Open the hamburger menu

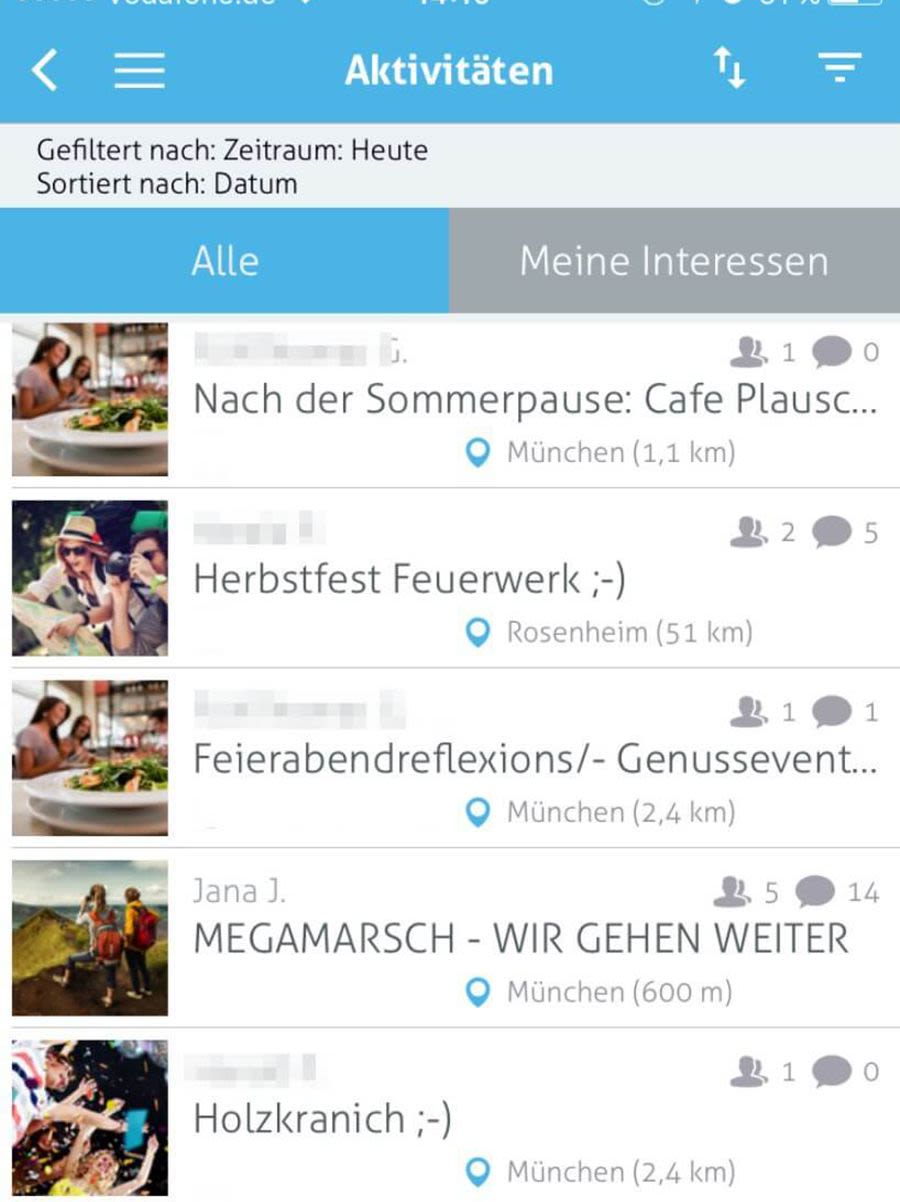(x=139, y=71)
